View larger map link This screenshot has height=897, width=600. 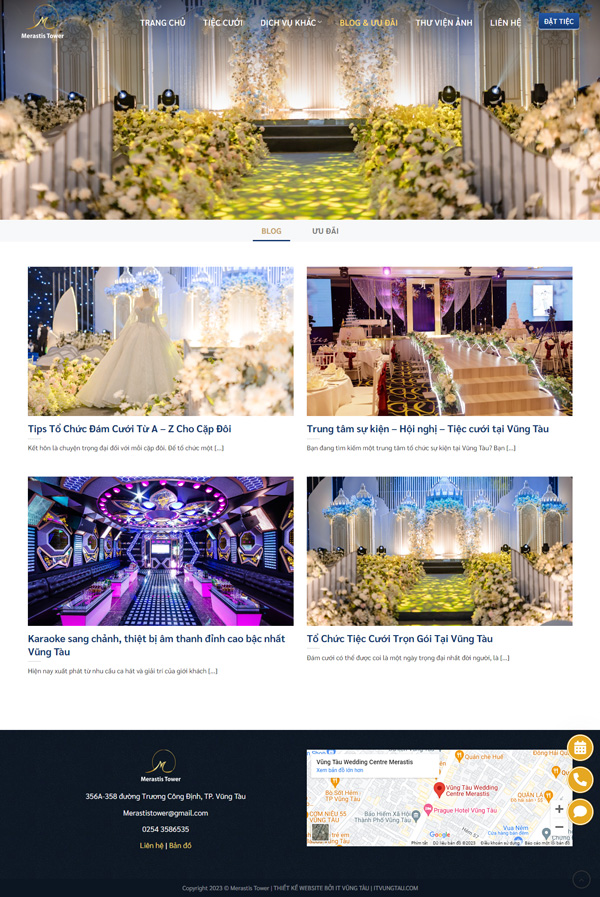pyautogui.click(x=339, y=771)
